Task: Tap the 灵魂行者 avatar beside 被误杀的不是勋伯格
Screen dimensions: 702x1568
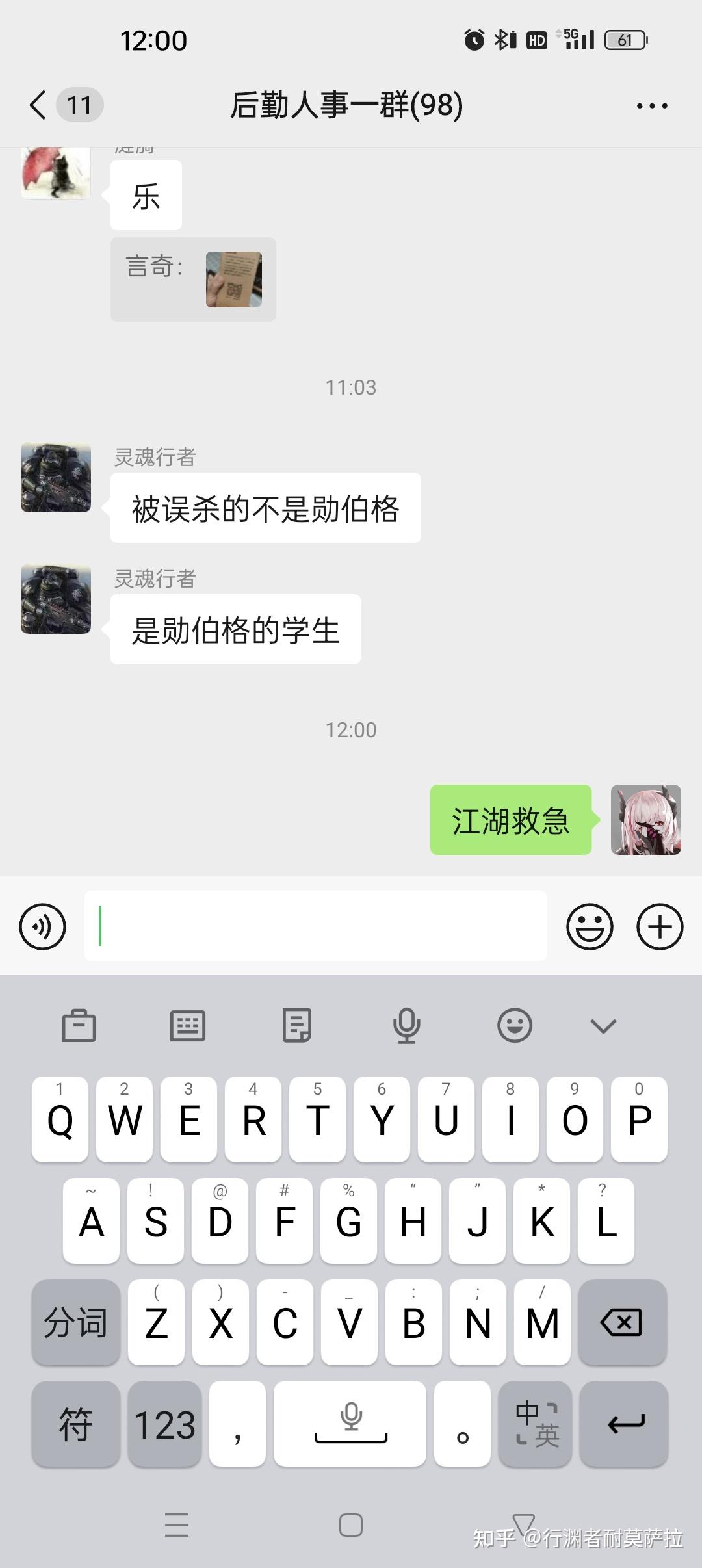Action: tap(56, 478)
